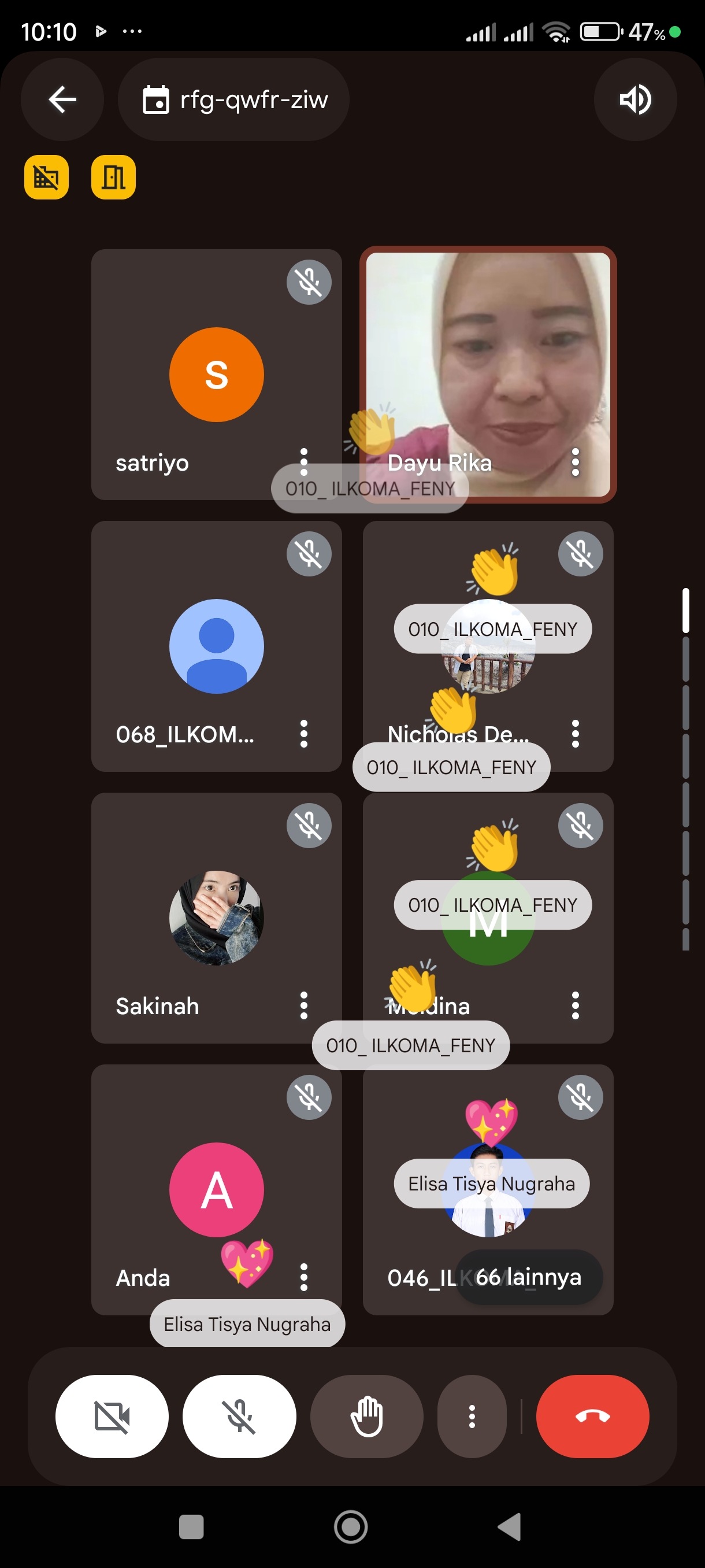The width and height of the screenshot is (705, 1568).
Task: Open more call options menu
Action: tap(472, 1416)
